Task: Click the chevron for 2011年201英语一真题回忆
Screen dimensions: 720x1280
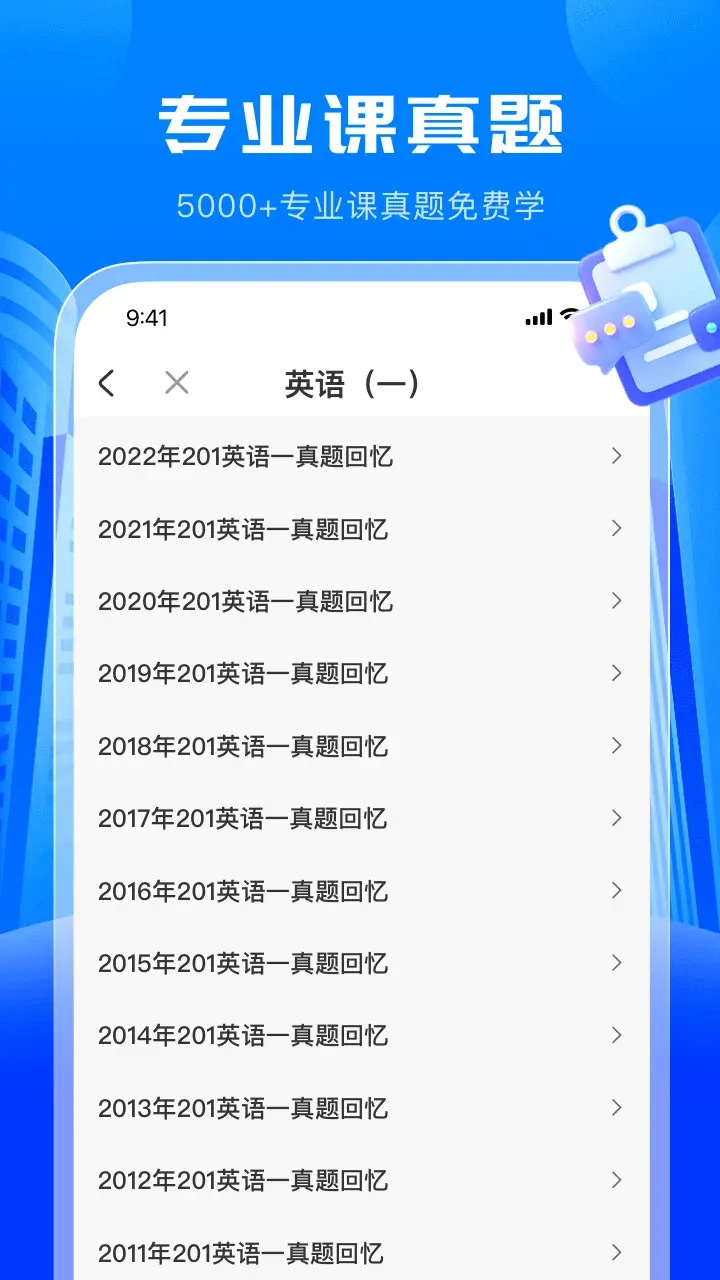Action: (x=615, y=1253)
